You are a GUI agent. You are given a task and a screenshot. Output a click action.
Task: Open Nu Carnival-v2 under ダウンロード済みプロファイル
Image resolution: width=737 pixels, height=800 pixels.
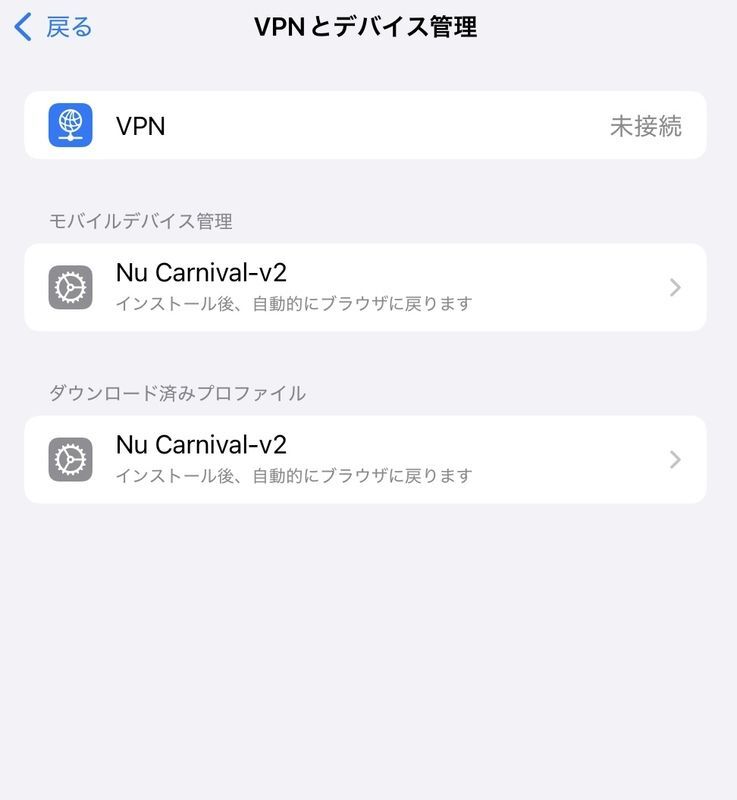click(365, 459)
